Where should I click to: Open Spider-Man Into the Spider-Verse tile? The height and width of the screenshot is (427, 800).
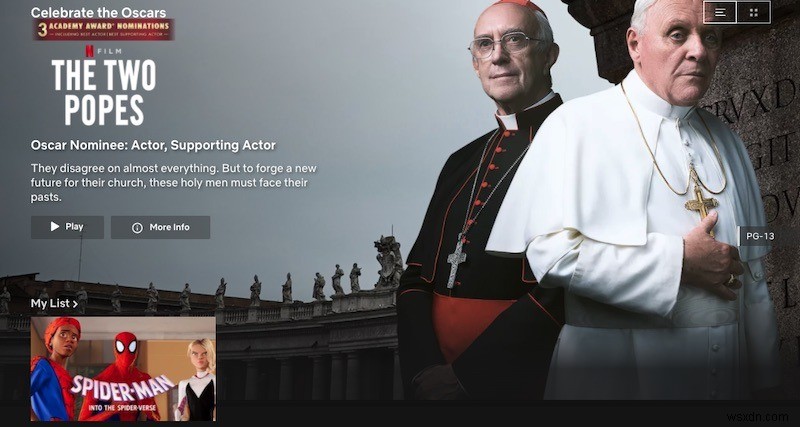(123, 368)
